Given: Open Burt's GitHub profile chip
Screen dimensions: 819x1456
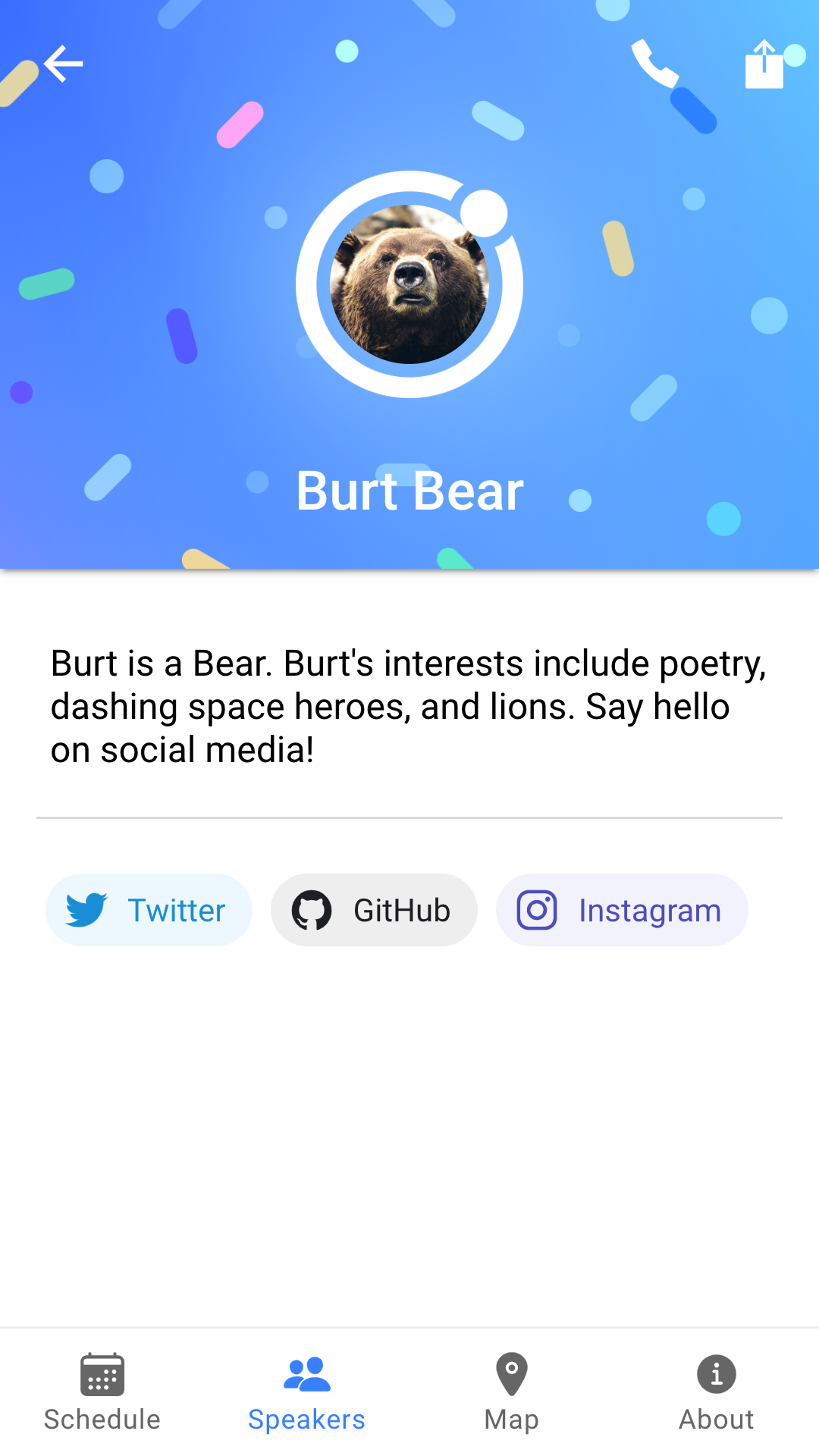Looking at the screenshot, I should 374,910.
